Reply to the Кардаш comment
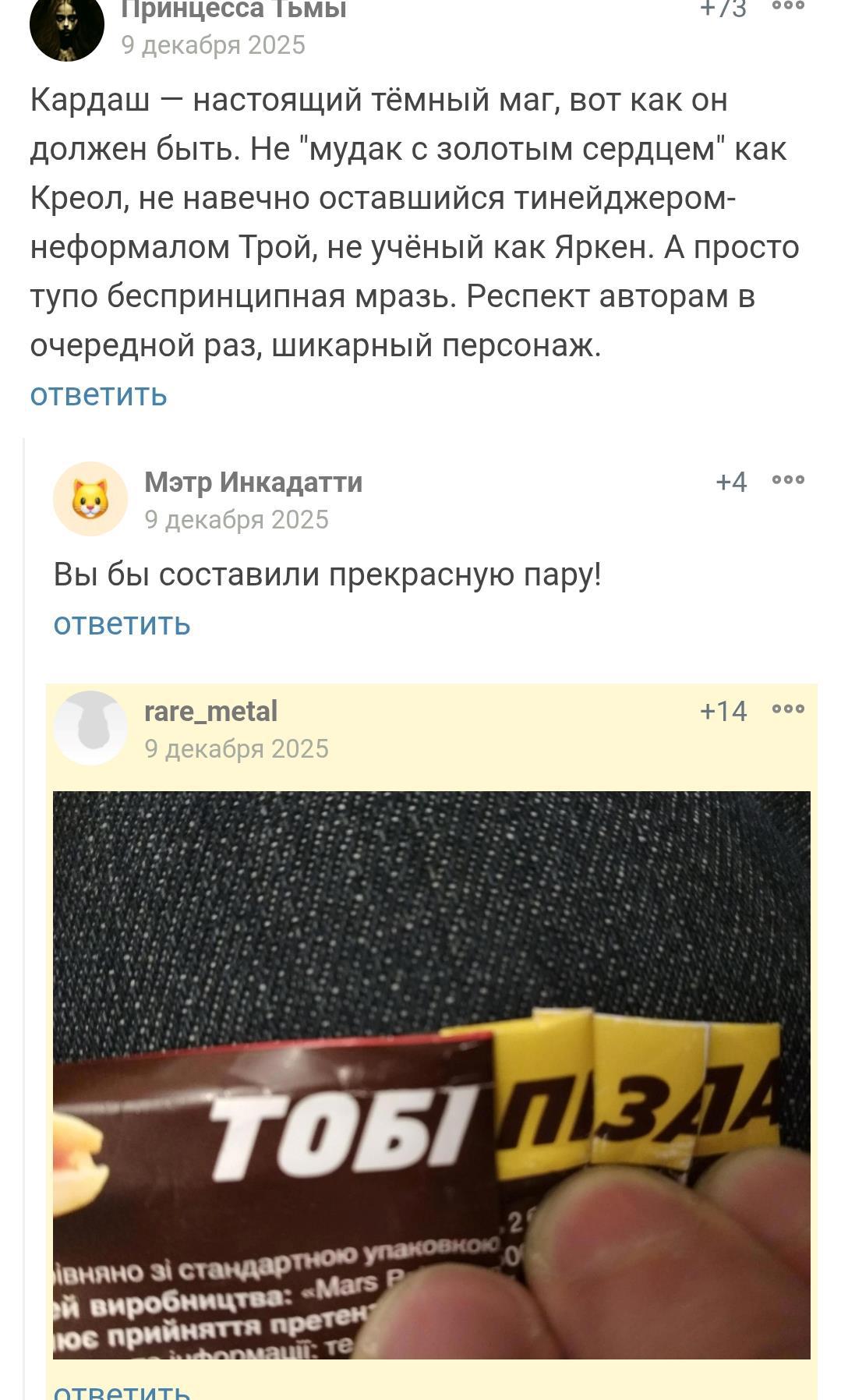 98,394
